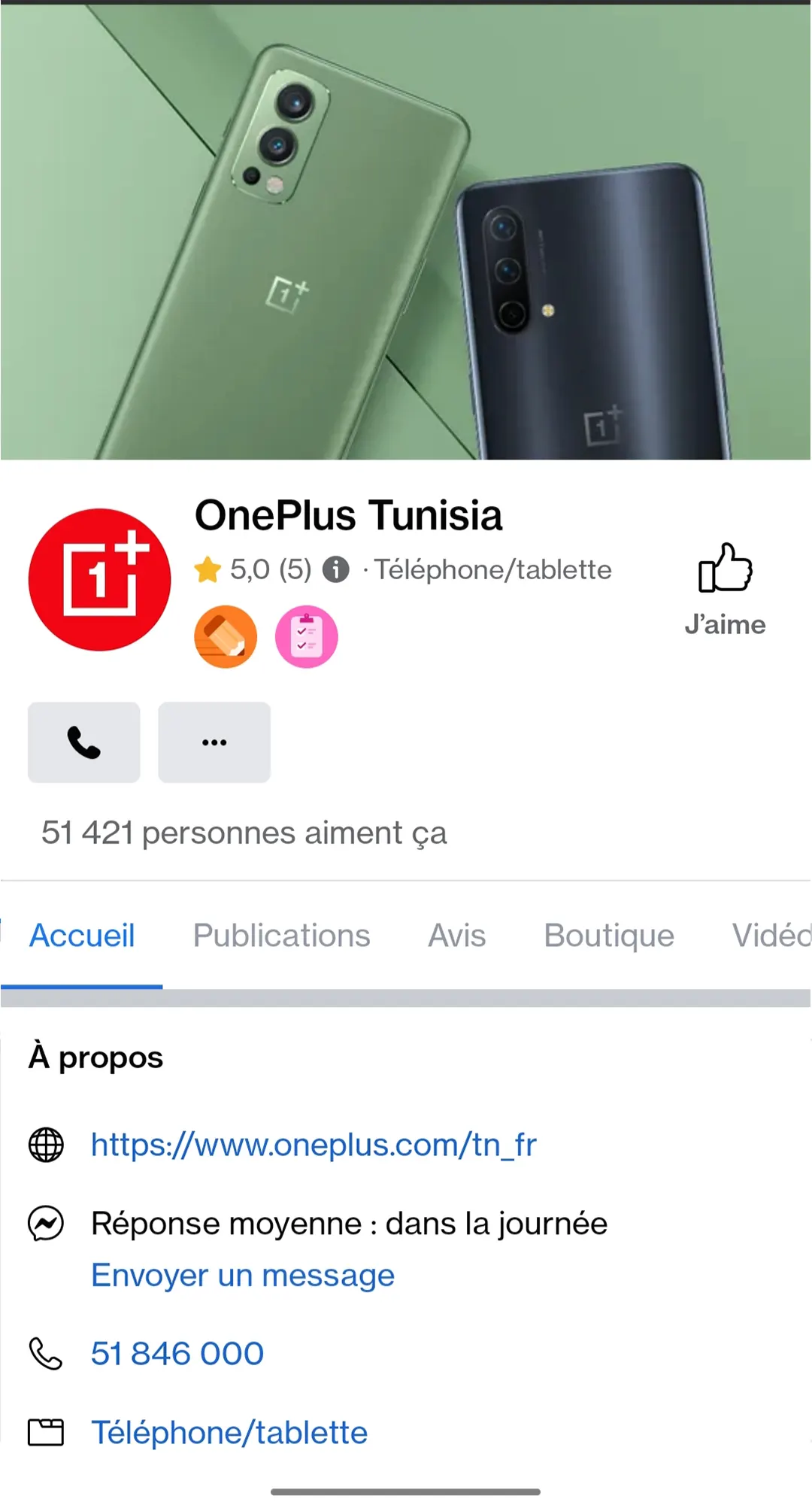The height and width of the screenshot is (1511, 812).
Task: View the OnePlus cover photo
Action: point(406,229)
